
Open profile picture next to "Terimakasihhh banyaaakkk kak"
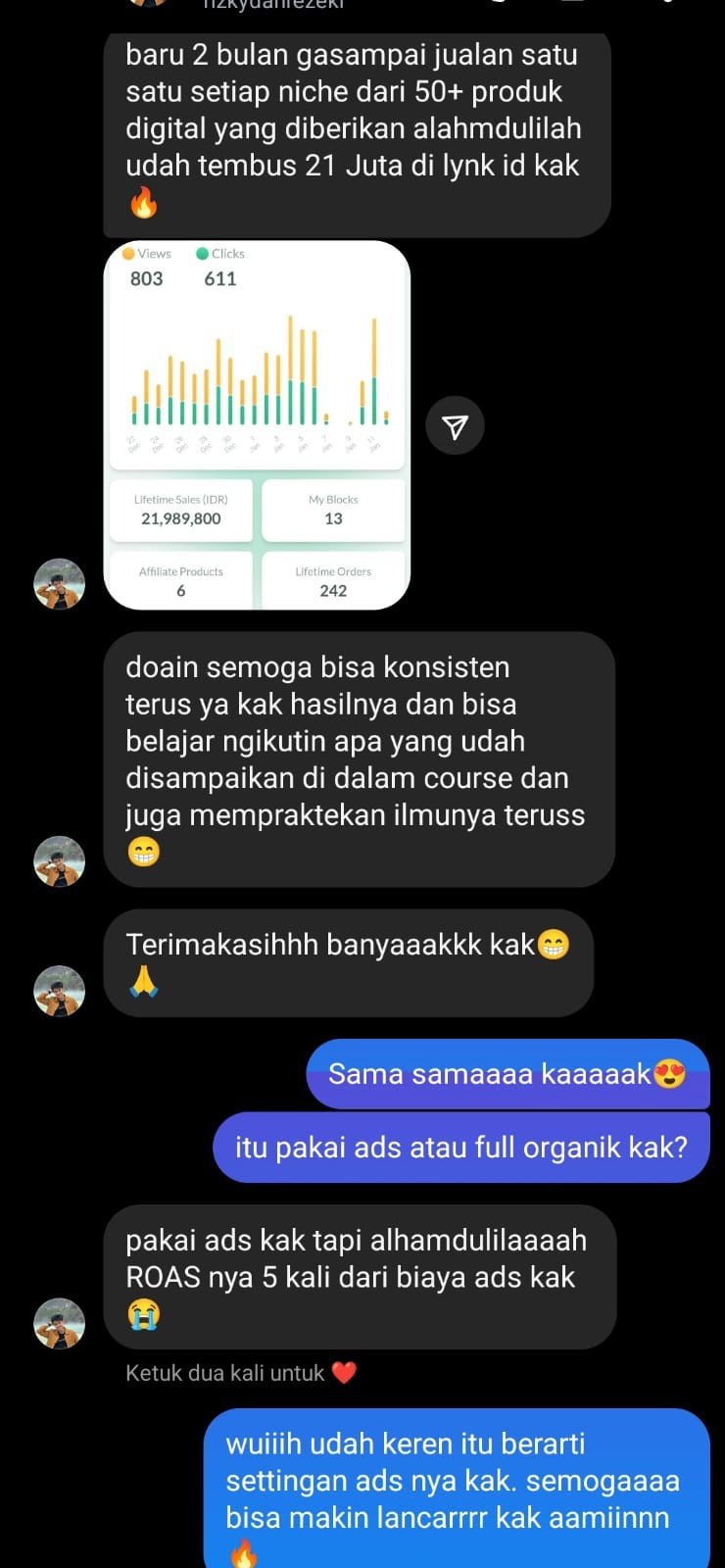(x=60, y=990)
